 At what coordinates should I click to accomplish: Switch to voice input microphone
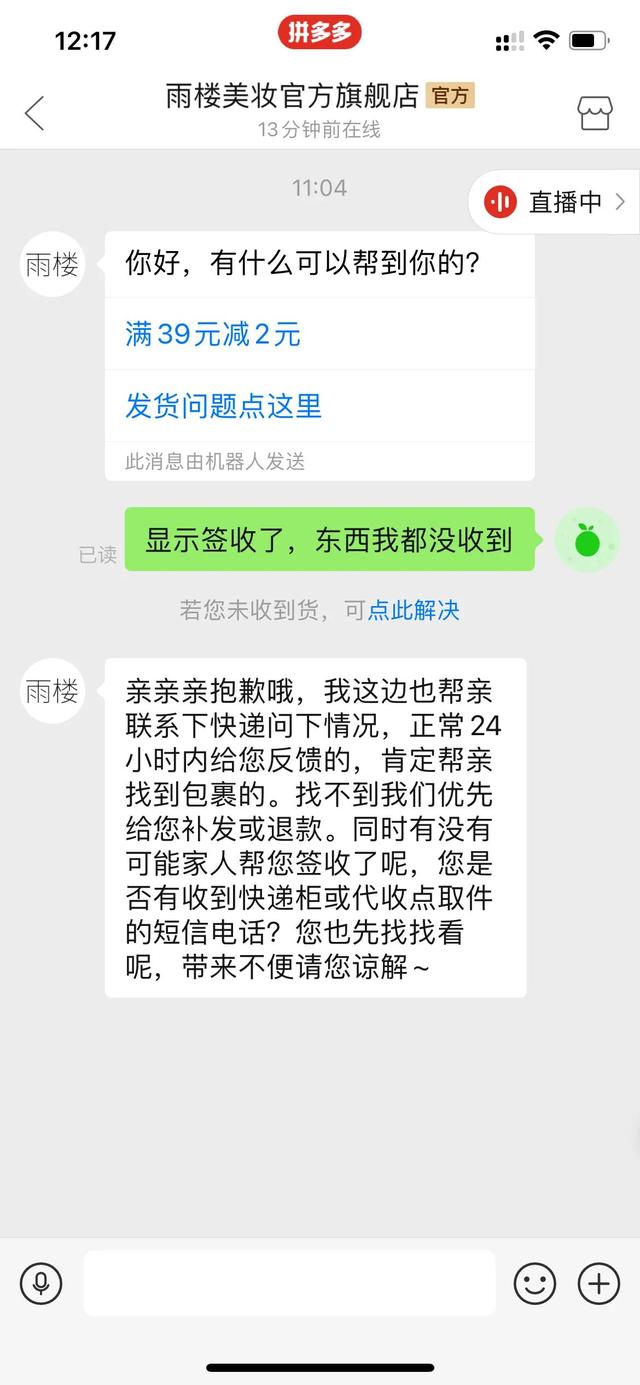[x=41, y=1283]
